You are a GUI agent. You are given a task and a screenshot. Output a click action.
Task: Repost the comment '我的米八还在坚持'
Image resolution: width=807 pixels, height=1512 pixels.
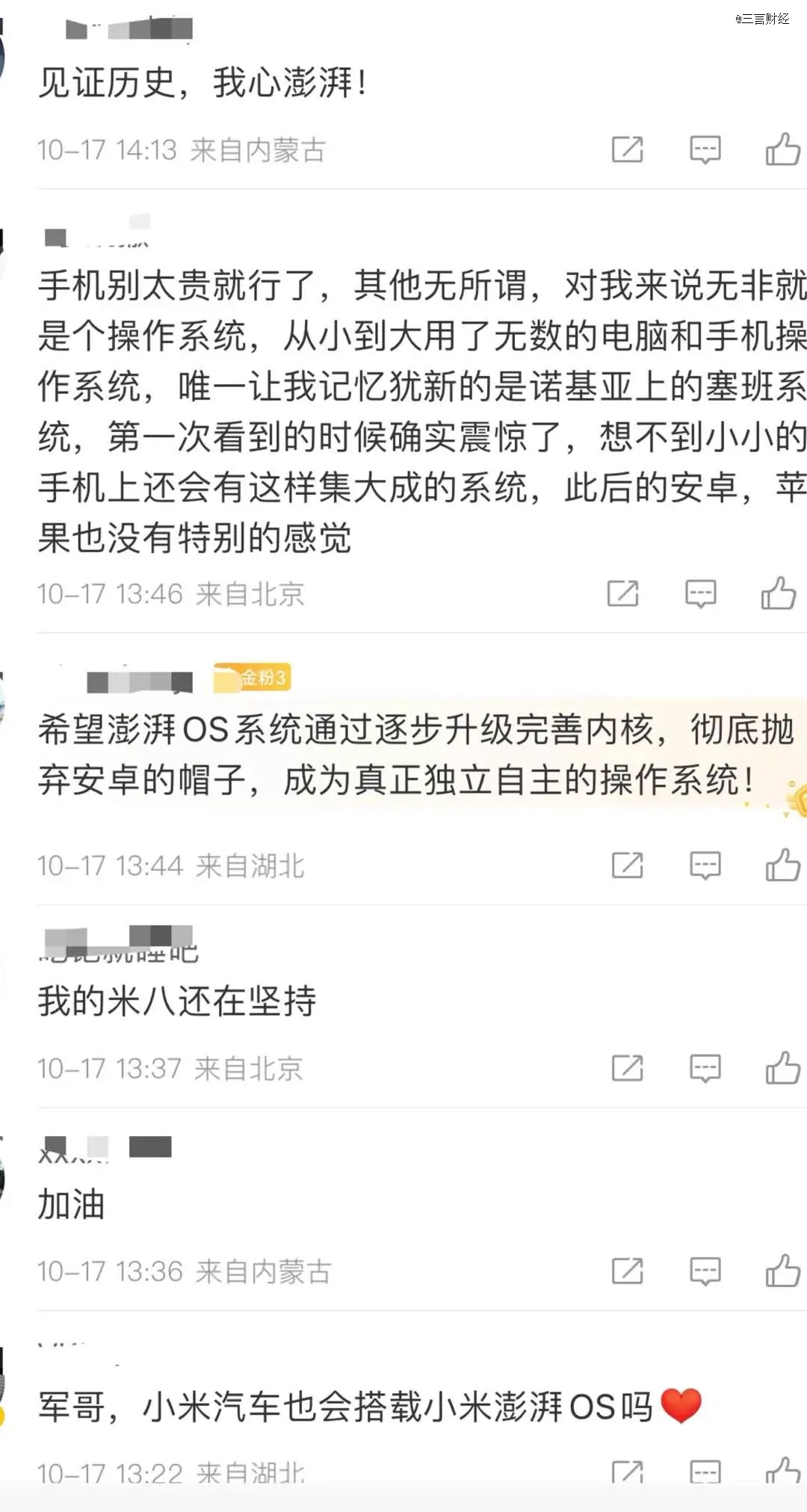point(627,1068)
